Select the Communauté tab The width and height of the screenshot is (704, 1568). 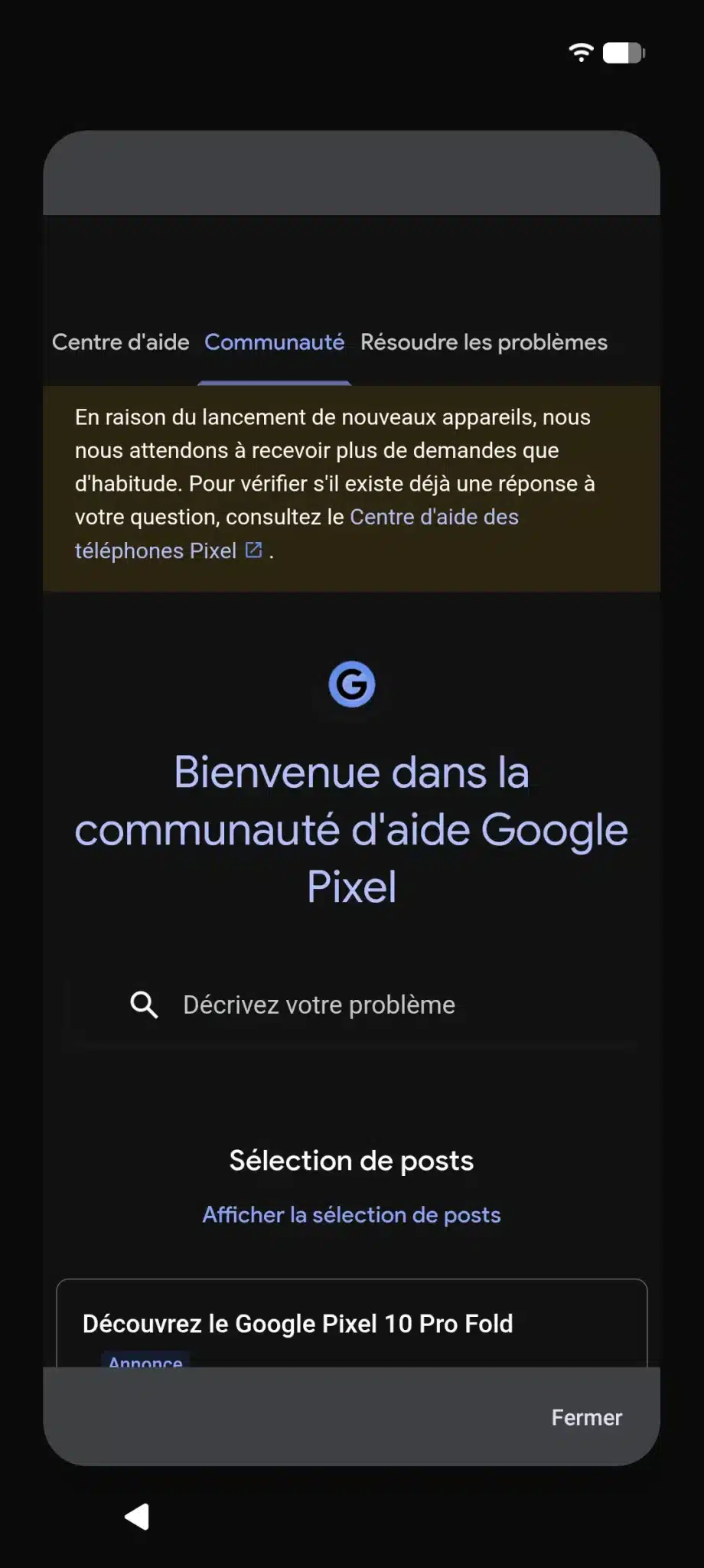click(274, 342)
